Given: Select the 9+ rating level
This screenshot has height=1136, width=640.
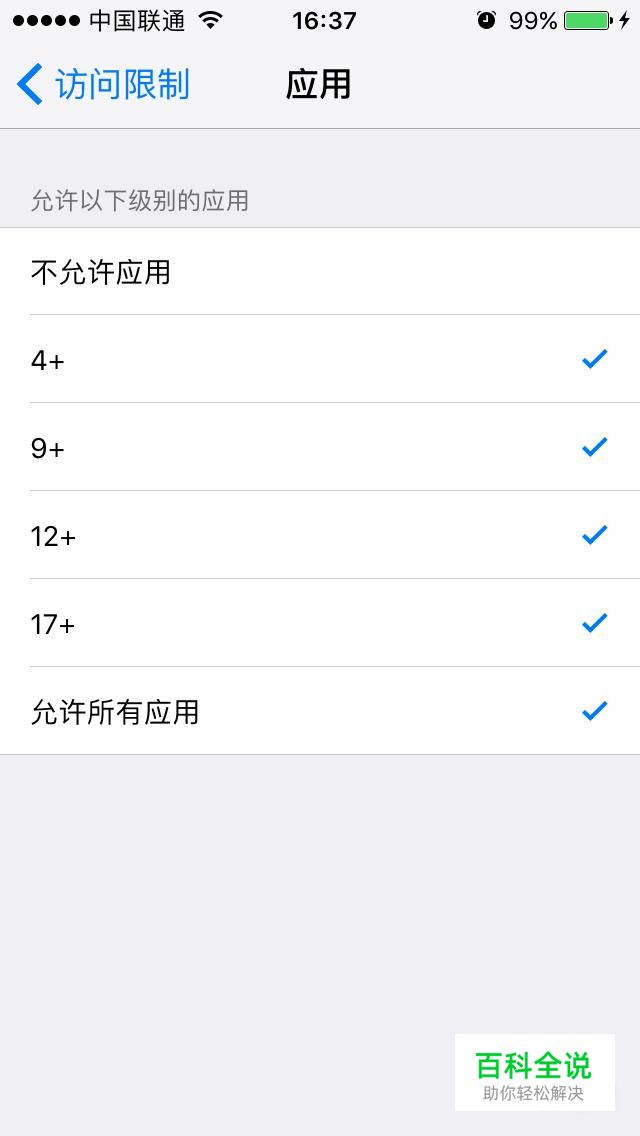Looking at the screenshot, I should click(320, 447).
